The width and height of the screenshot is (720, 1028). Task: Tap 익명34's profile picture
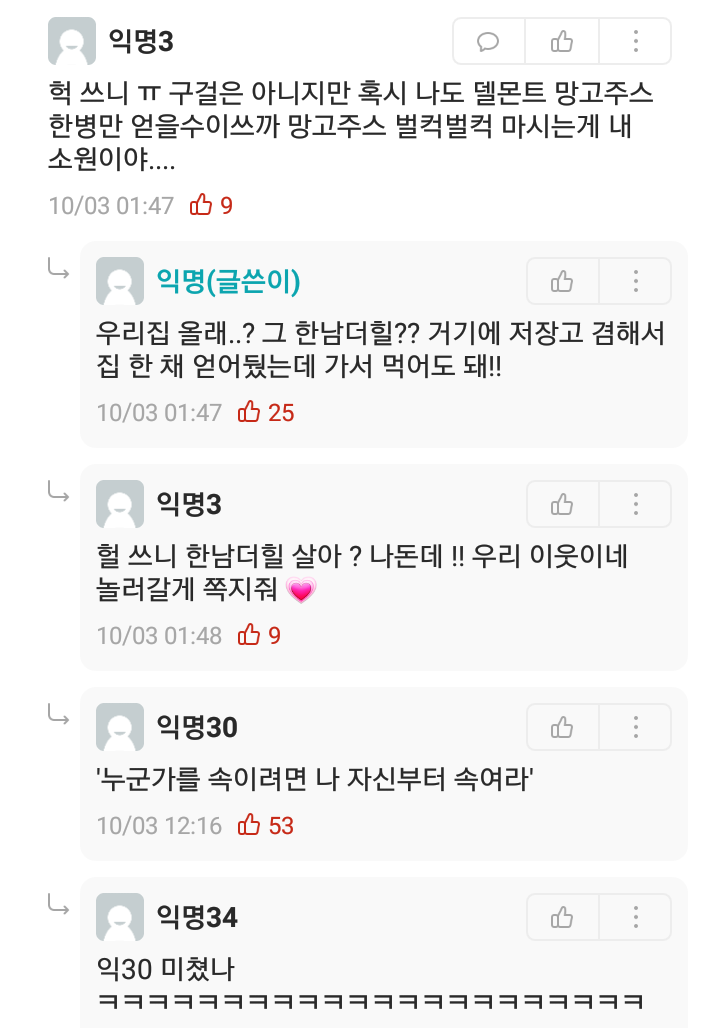click(120, 916)
